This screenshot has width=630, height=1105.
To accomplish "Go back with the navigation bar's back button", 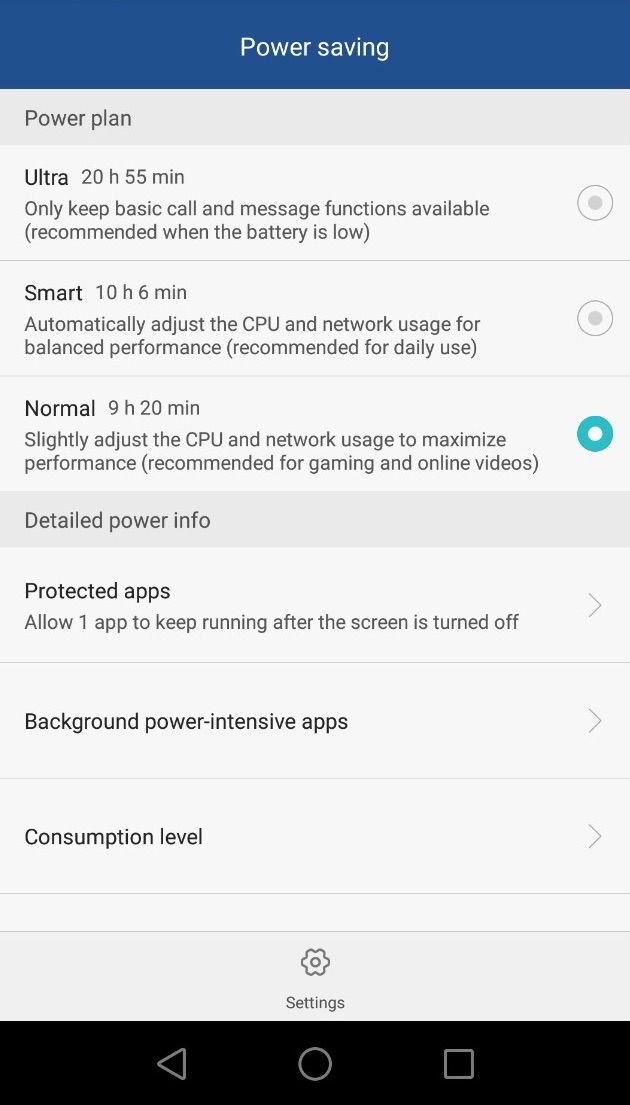I will coord(172,1063).
